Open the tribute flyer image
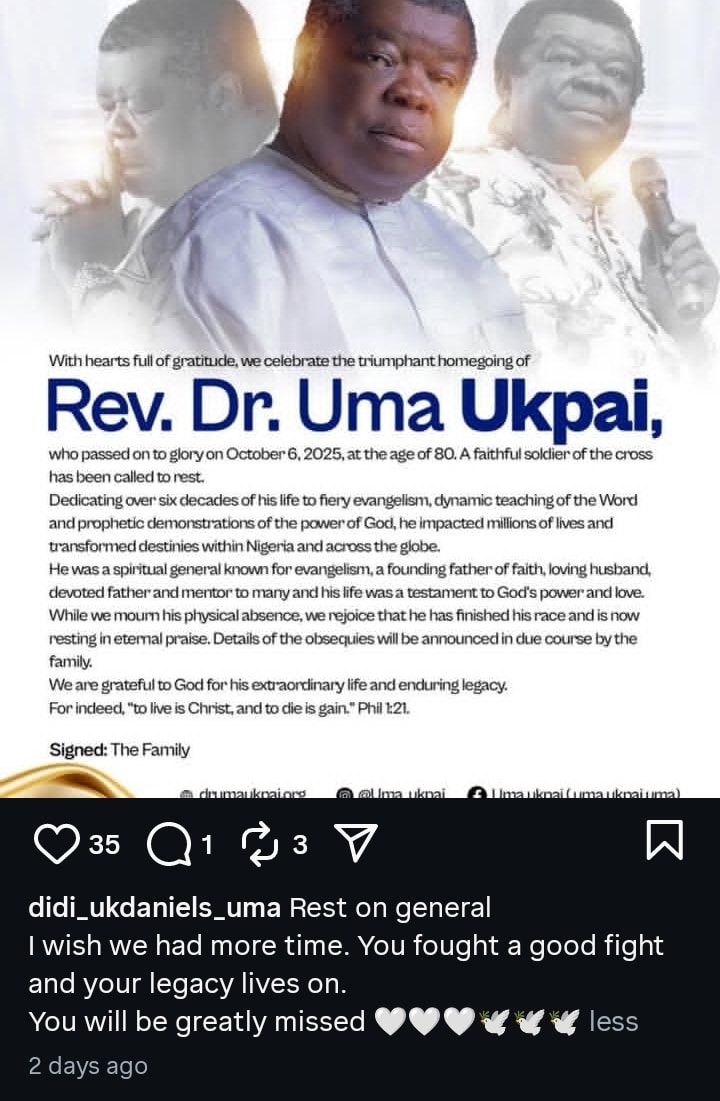Image resolution: width=720 pixels, height=1101 pixels. [360, 400]
